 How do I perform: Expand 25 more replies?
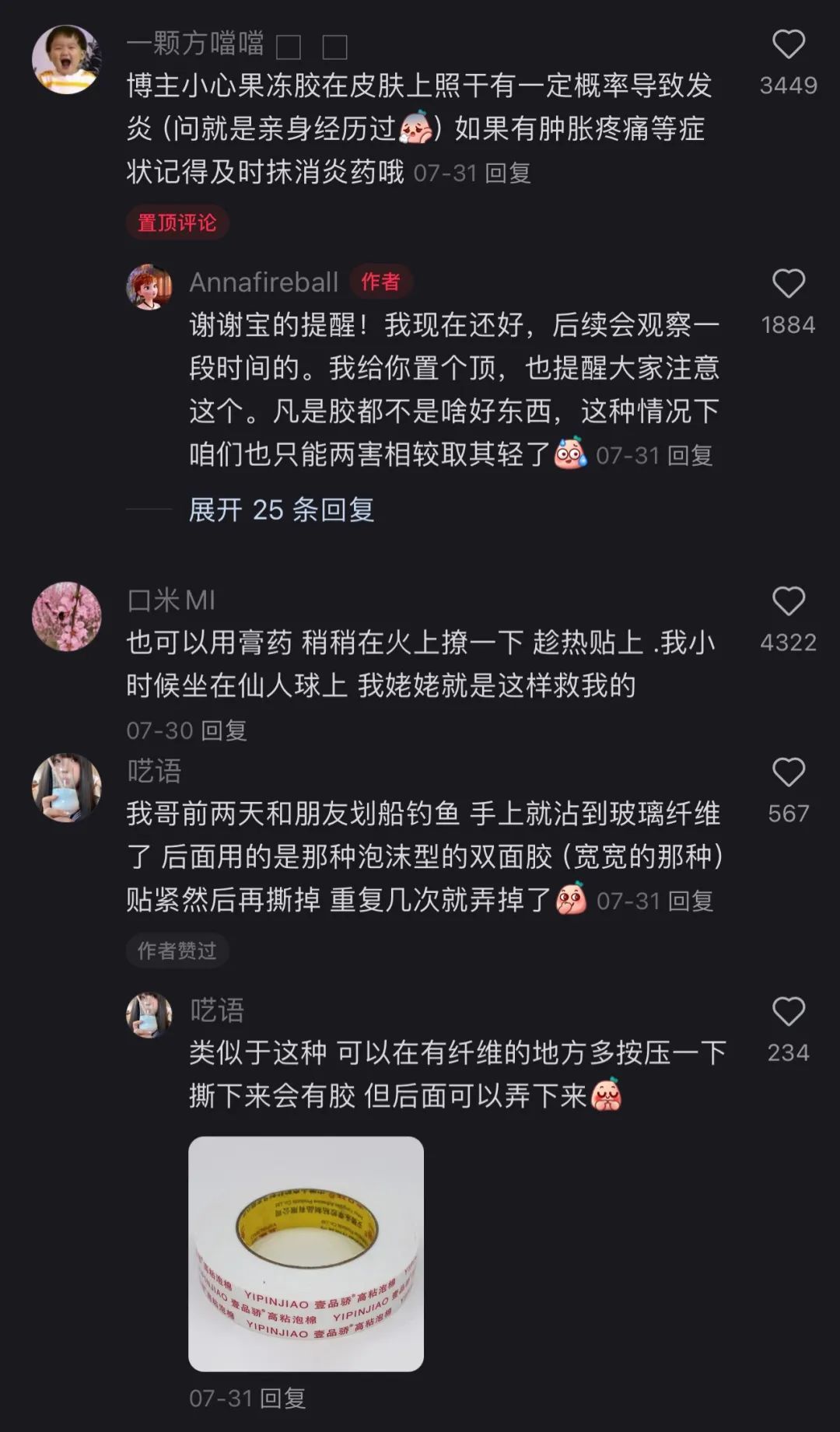click(x=282, y=509)
